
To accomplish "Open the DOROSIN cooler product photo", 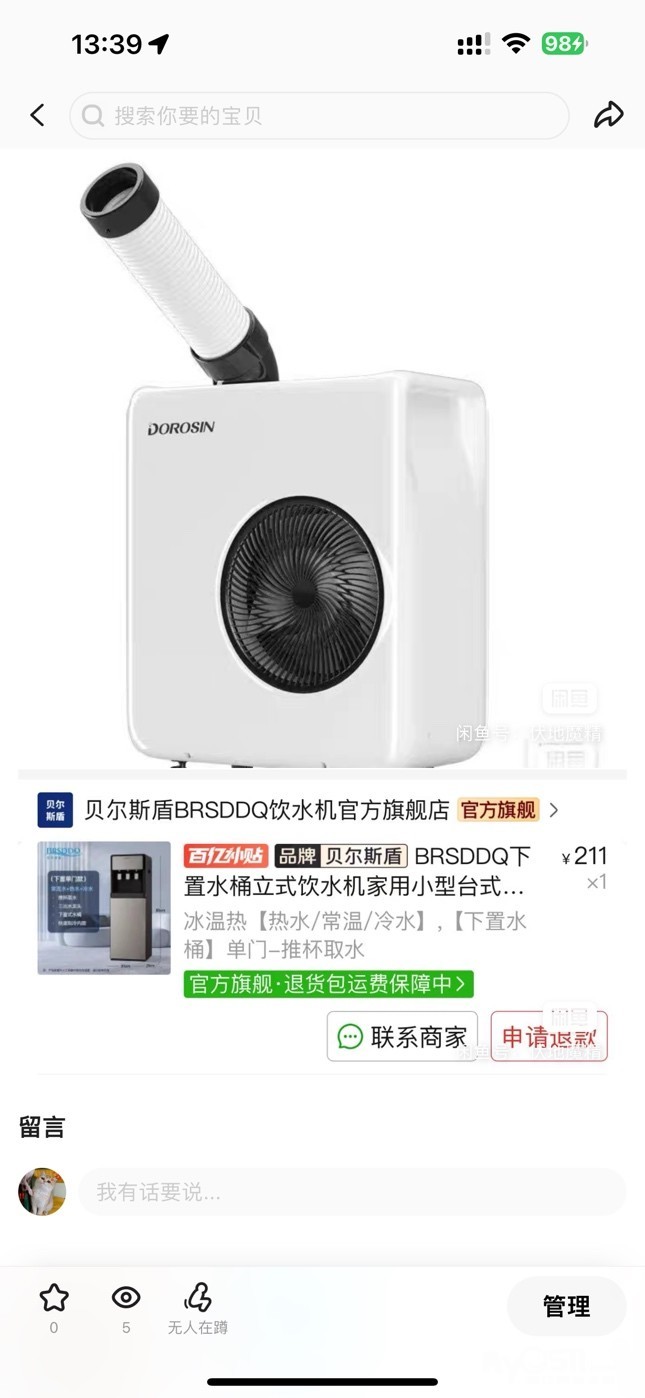I will pyautogui.click(x=322, y=460).
